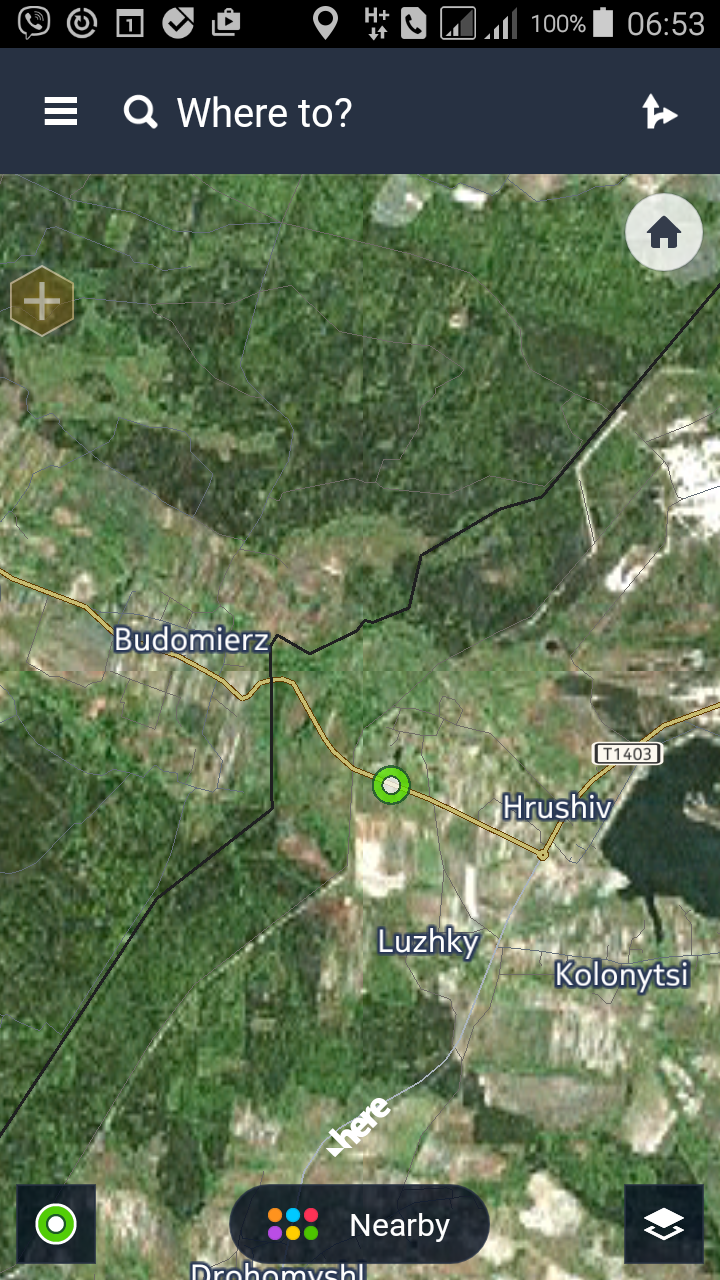Tap the green current position marker
Screen dimensions: 720x1280
pyautogui.click(x=391, y=786)
